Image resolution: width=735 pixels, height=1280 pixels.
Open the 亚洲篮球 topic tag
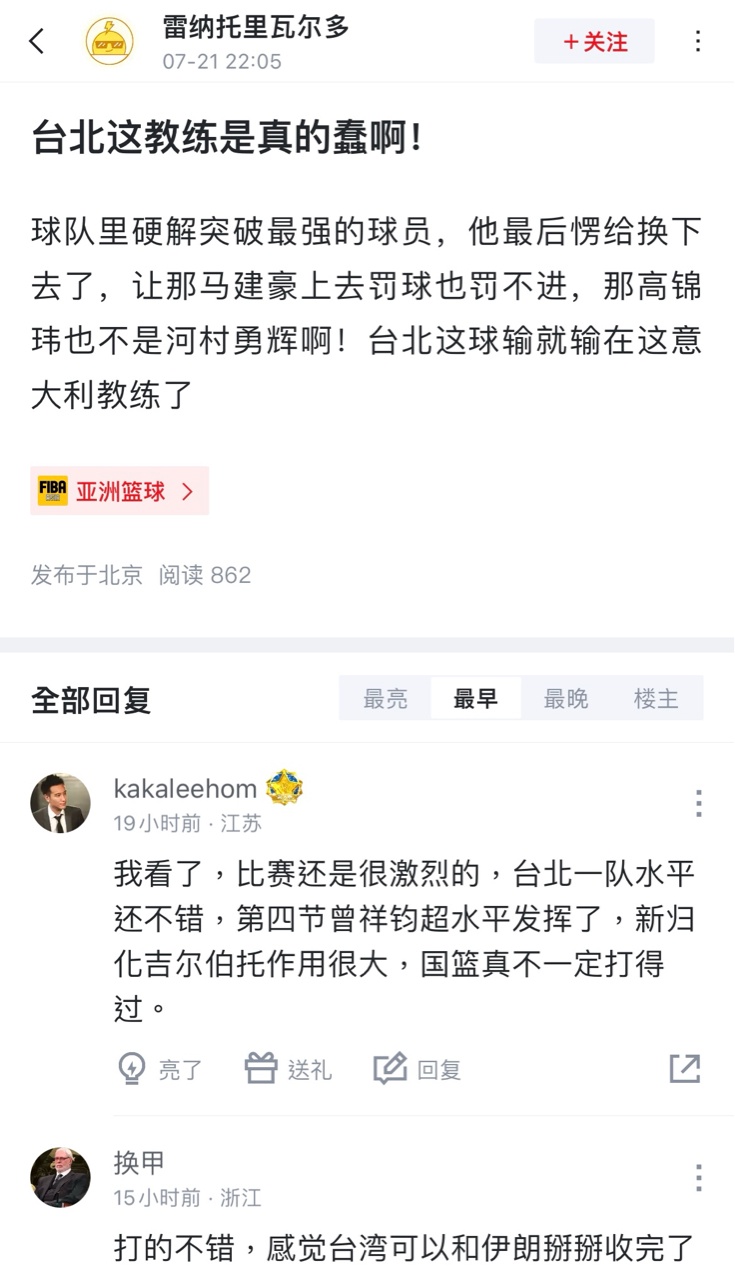(119, 491)
